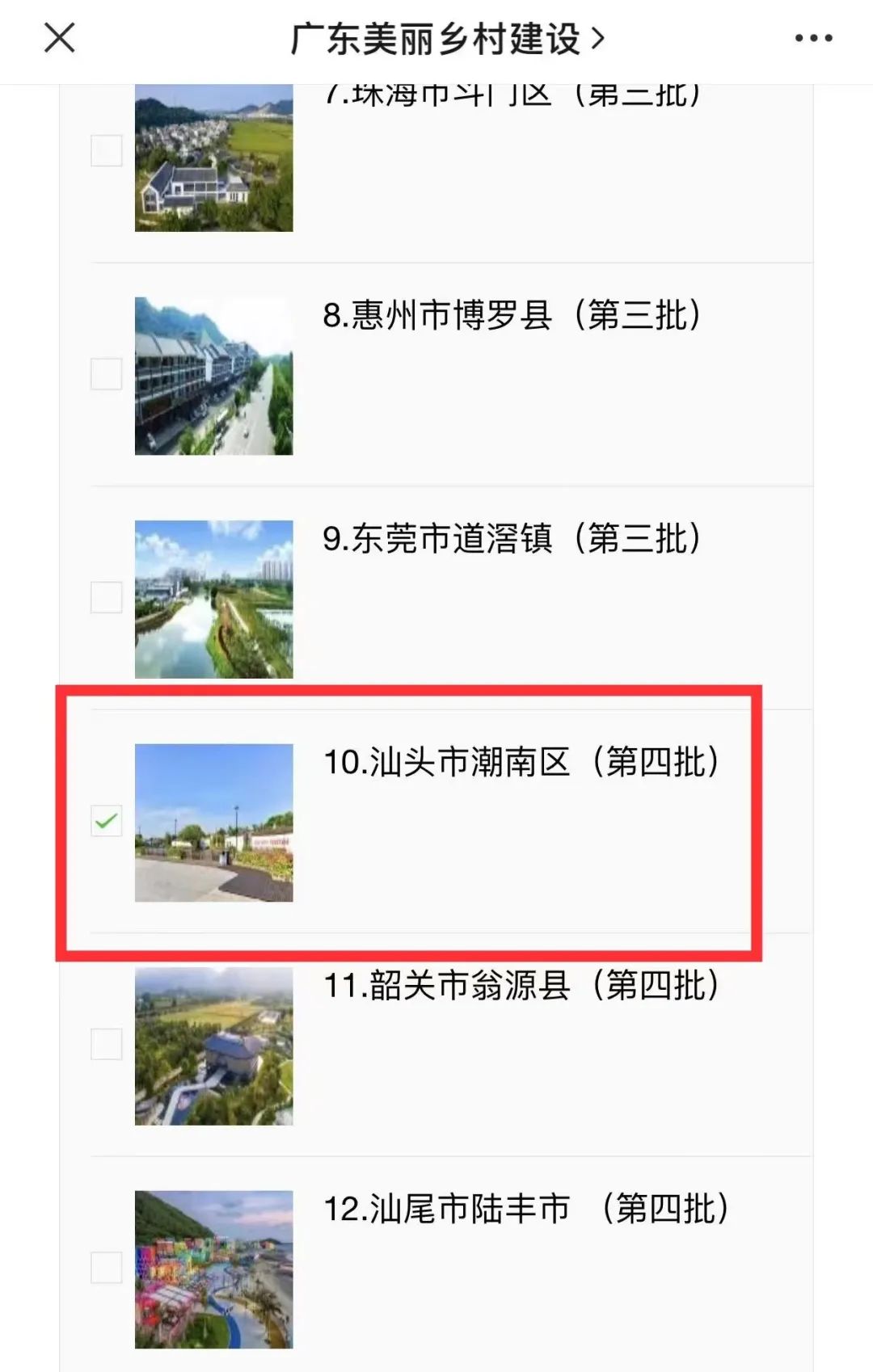Image resolution: width=873 pixels, height=1372 pixels.
Task: Select the checkbox for 8.惠州市博罗县
Action: pyautogui.click(x=107, y=374)
